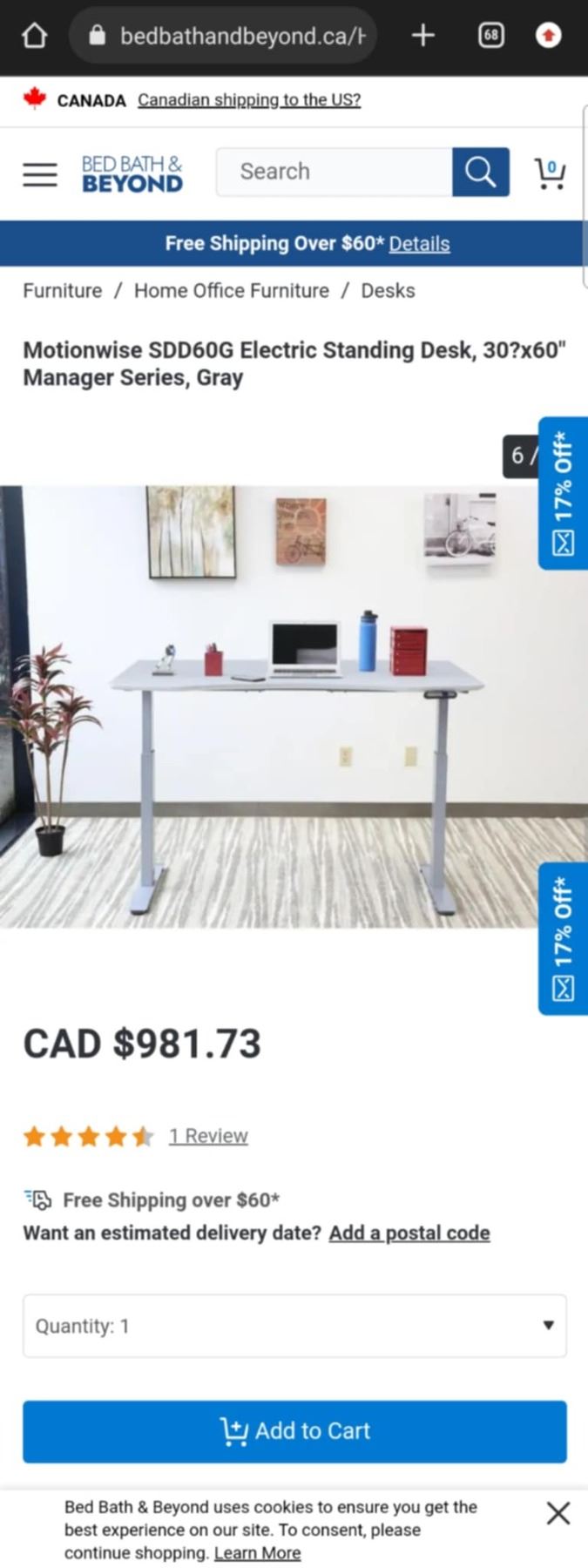Screen dimensions: 588x1568
Task: Open the shopping cart
Action: click(550, 173)
